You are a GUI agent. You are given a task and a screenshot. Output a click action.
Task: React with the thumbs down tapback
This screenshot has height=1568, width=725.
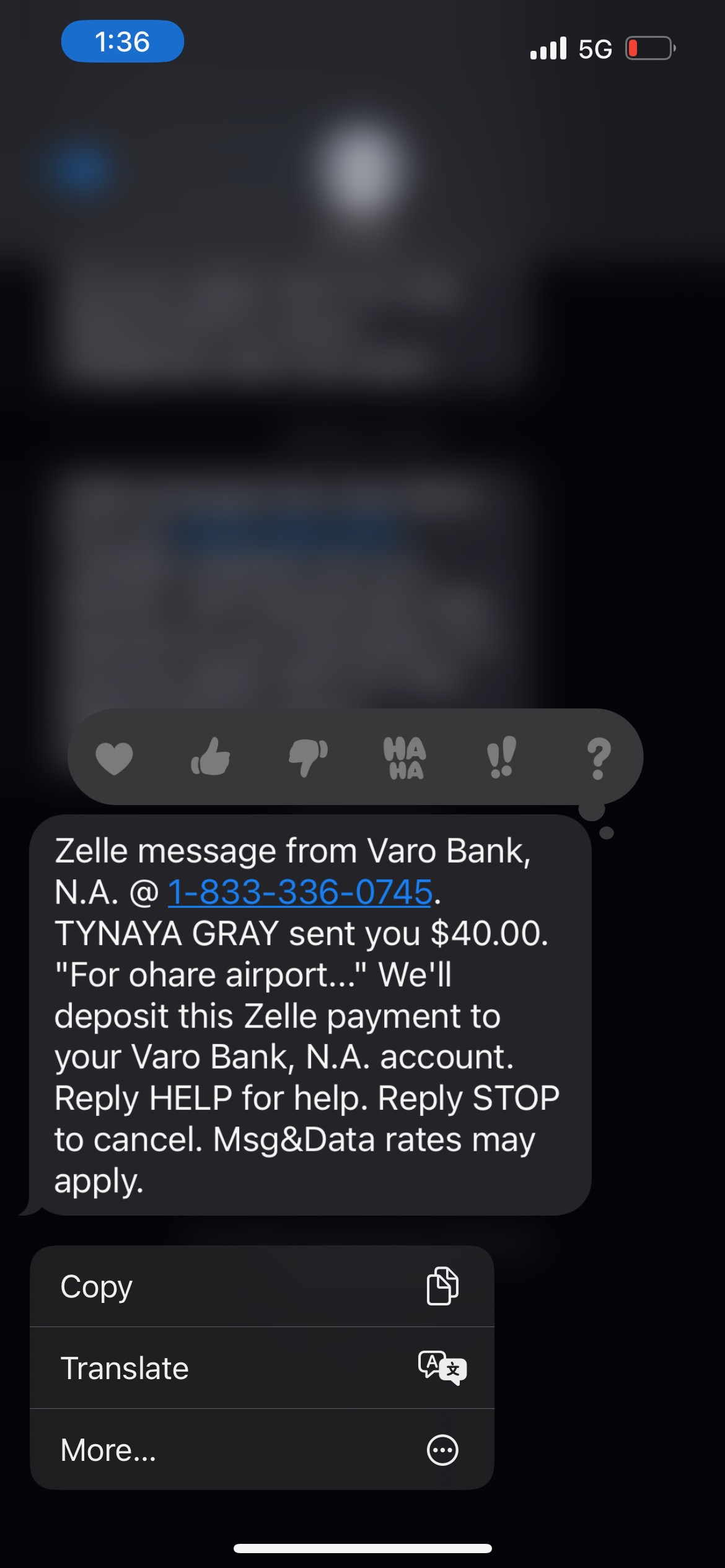click(x=308, y=757)
